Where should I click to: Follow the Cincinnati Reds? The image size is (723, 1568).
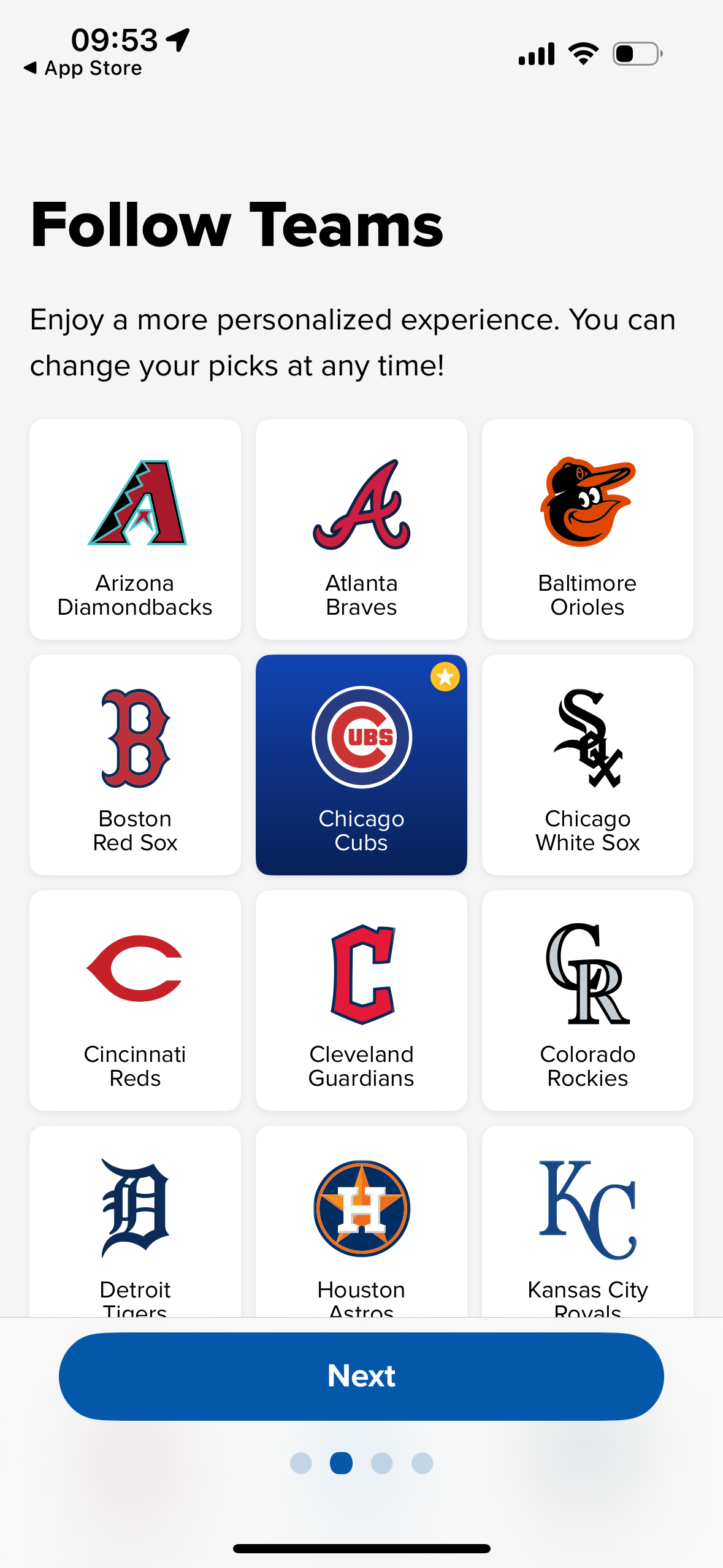point(135,1000)
